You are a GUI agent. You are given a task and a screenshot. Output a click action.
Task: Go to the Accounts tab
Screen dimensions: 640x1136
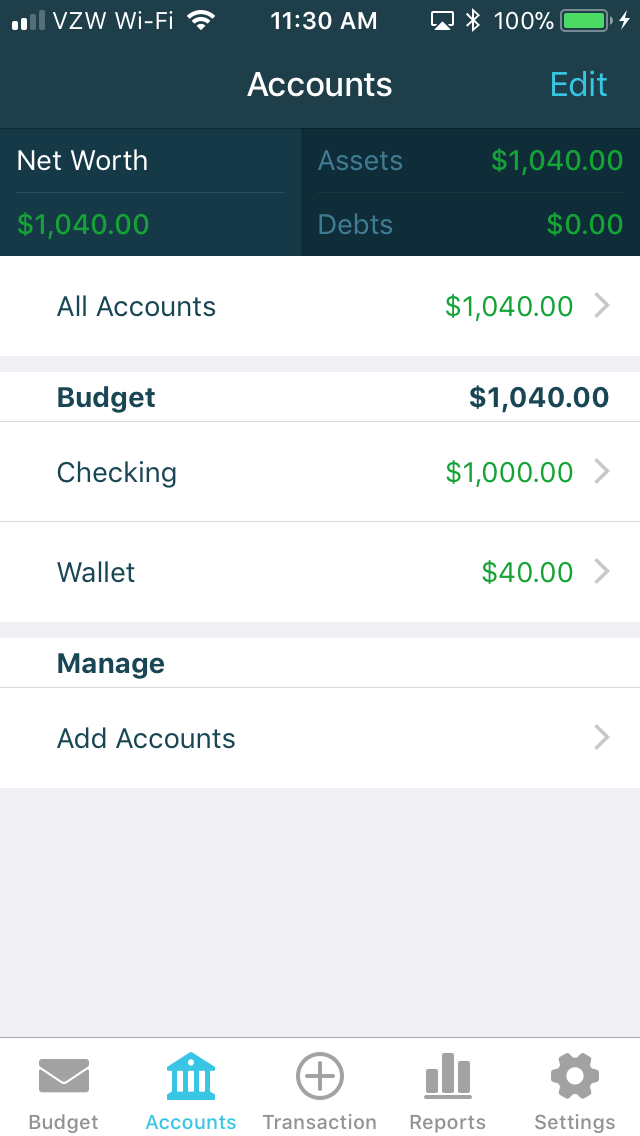point(191,1090)
